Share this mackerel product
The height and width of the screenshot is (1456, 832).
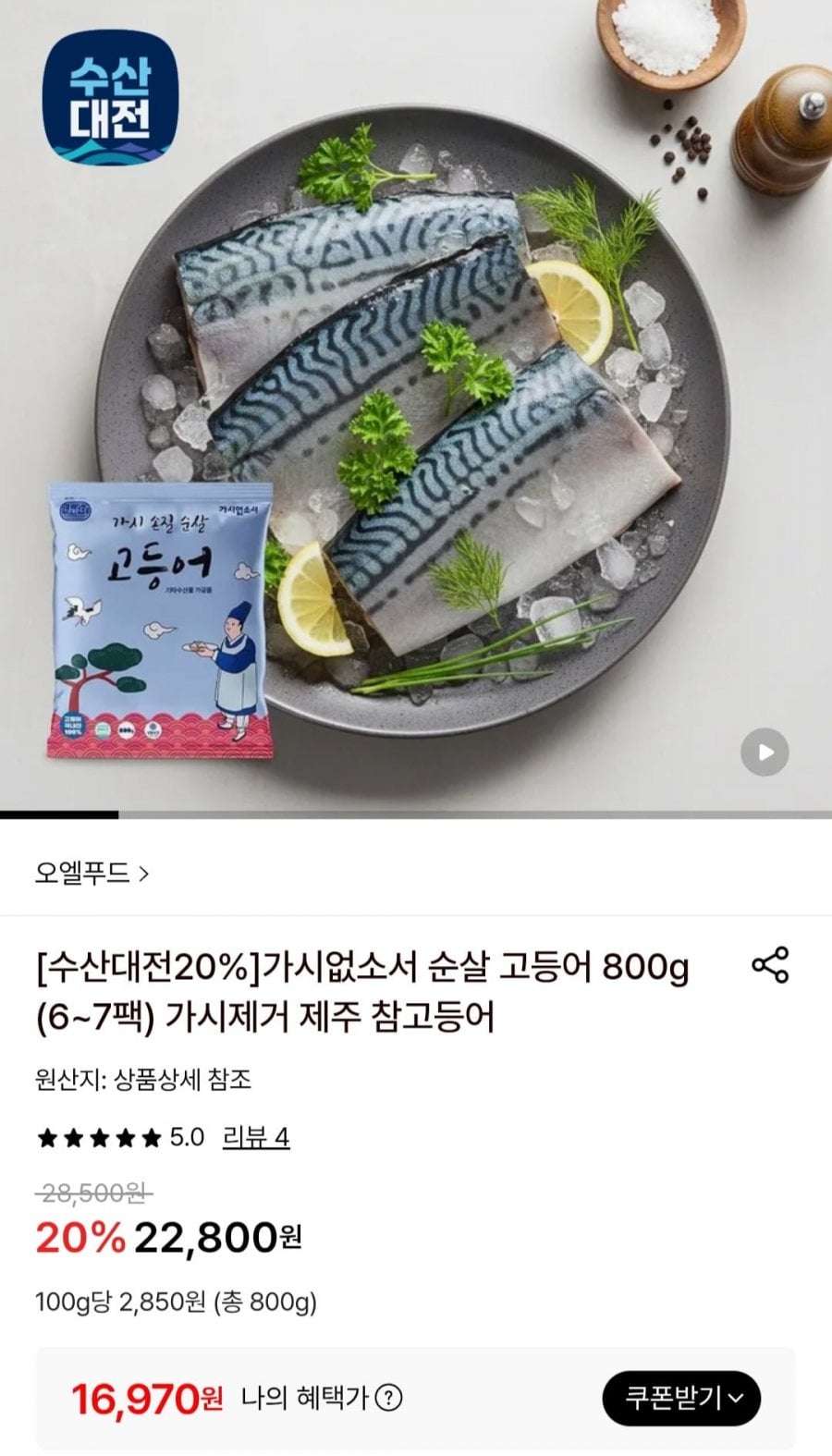(770, 964)
